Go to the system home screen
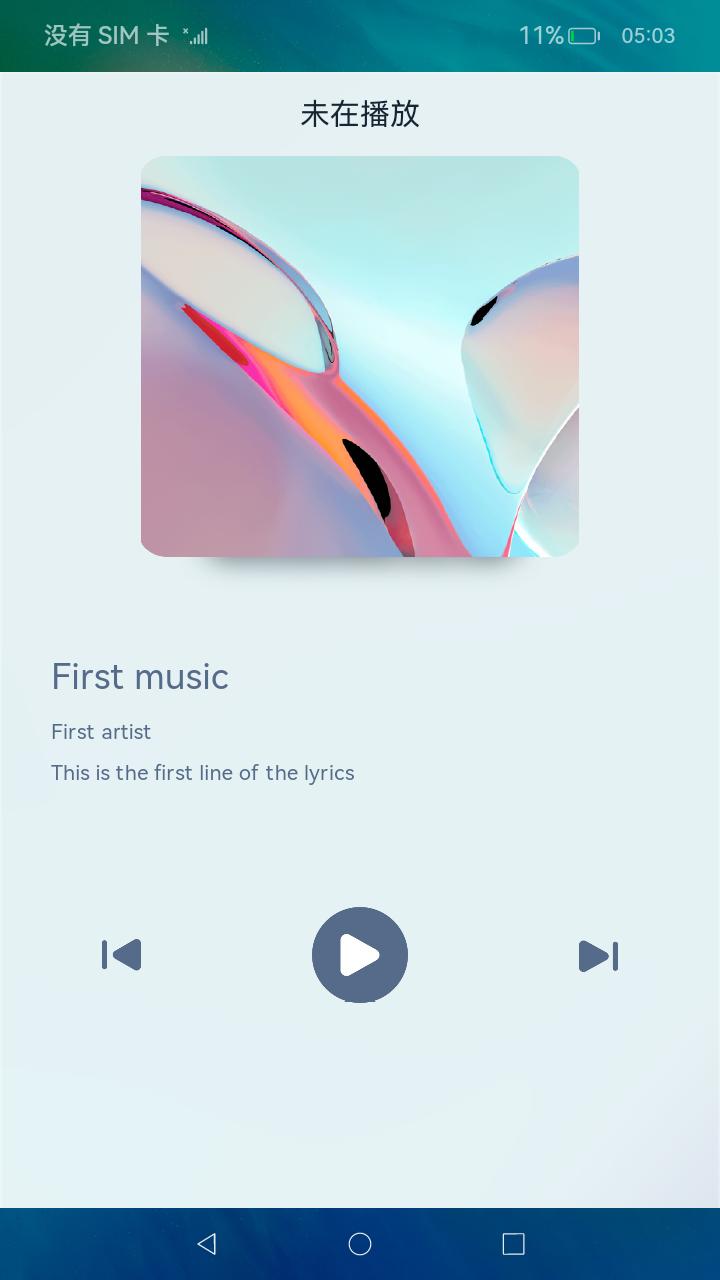Viewport: 720px width, 1280px height. point(360,1243)
